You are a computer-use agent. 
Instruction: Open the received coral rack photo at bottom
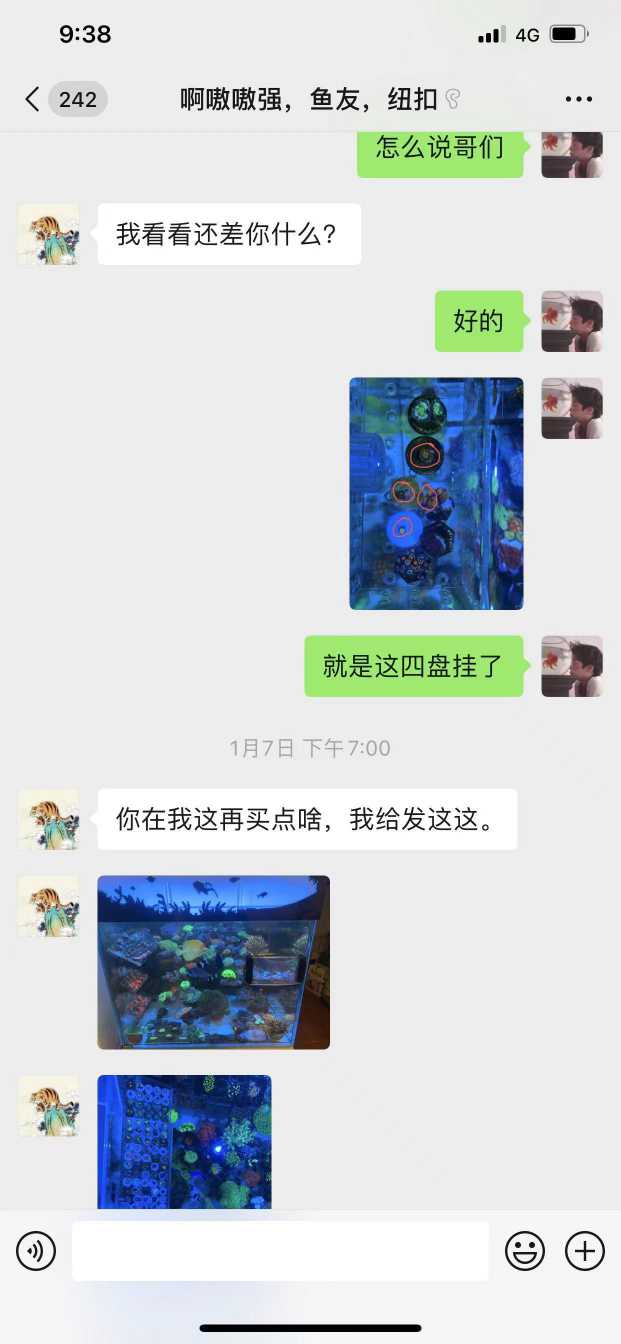pos(184,1142)
